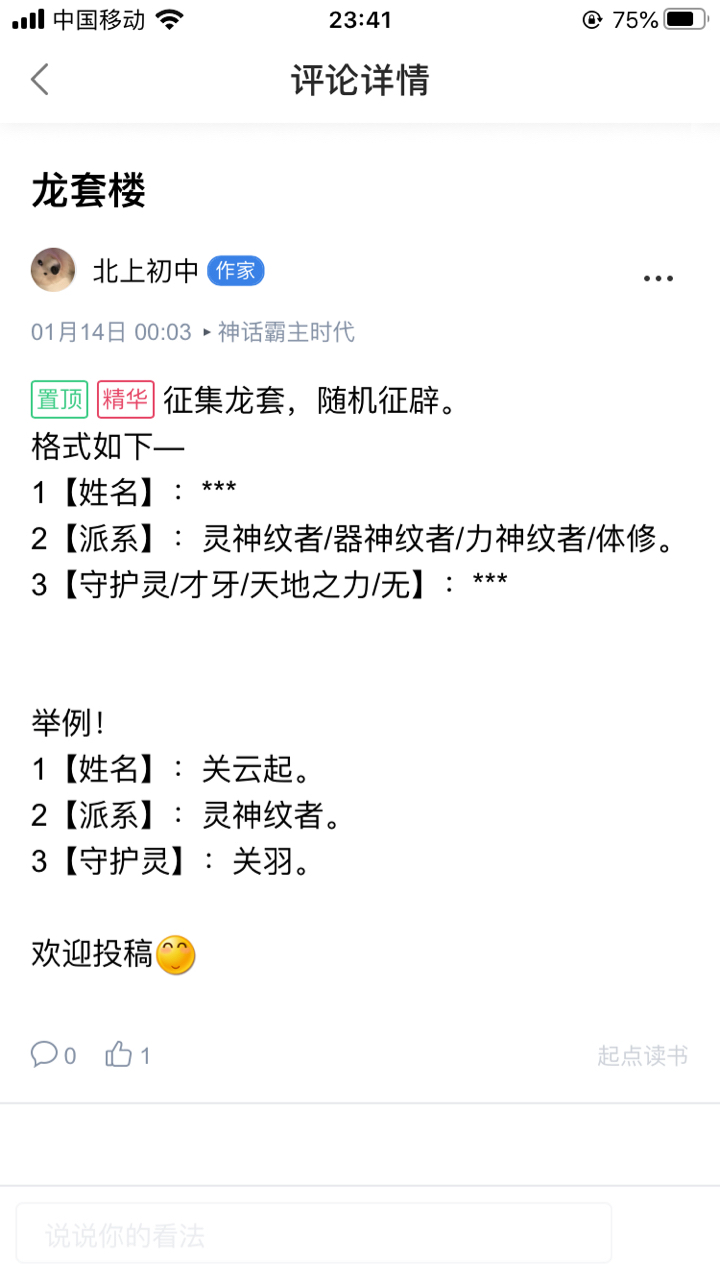Open 北上初中's profile avatar
This screenshot has width=720, height=1281.
tap(53, 270)
